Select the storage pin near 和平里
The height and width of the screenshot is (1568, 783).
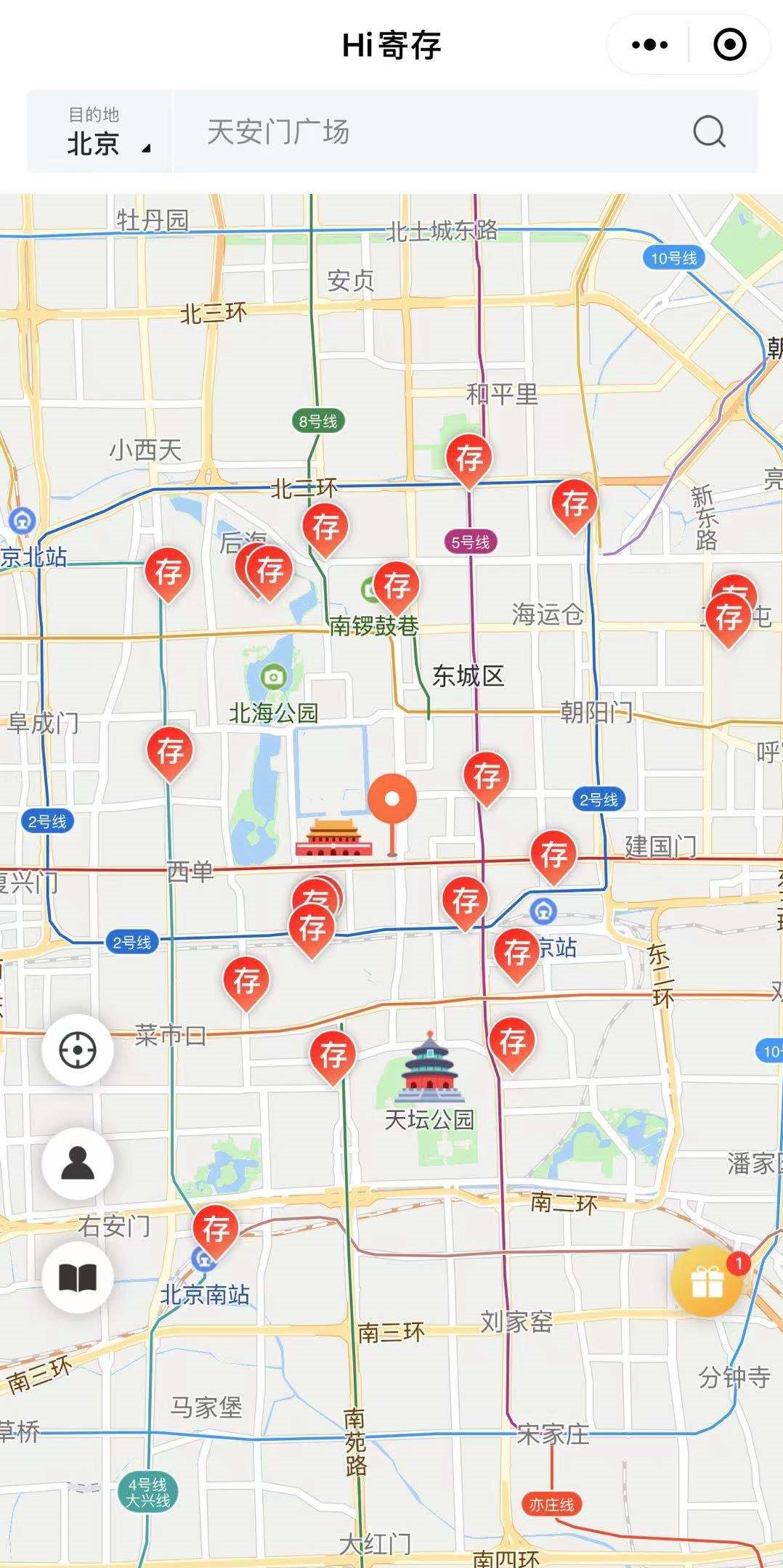(x=469, y=458)
